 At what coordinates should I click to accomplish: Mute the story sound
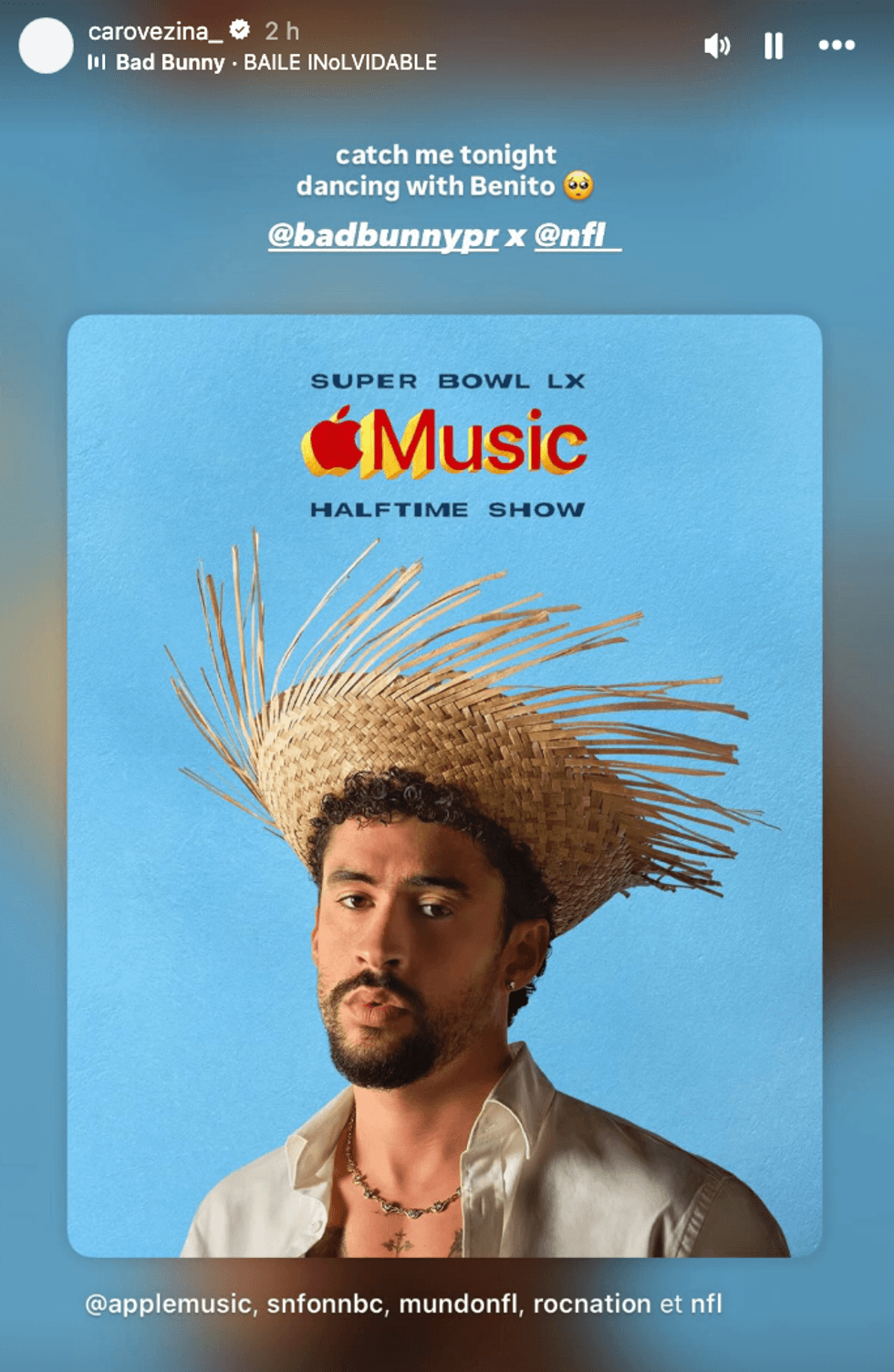(x=717, y=46)
